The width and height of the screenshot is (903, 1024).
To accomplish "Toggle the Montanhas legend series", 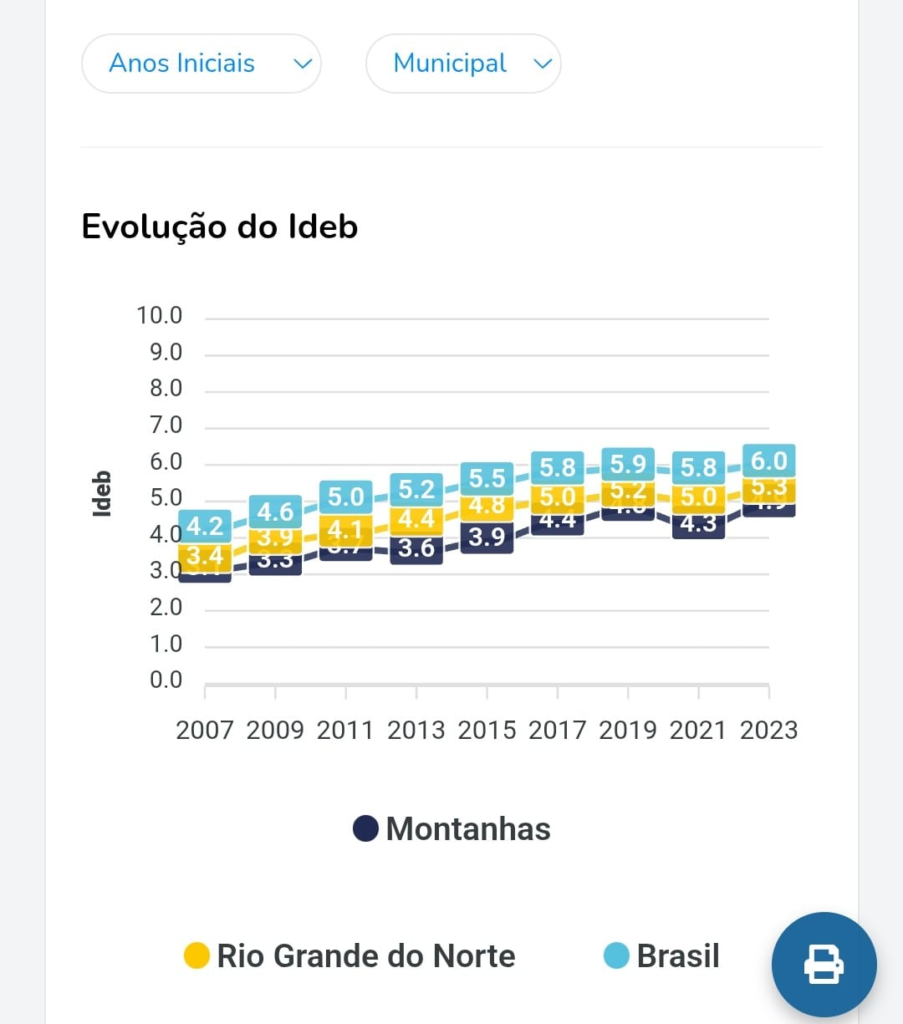I will (x=452, y=829).
